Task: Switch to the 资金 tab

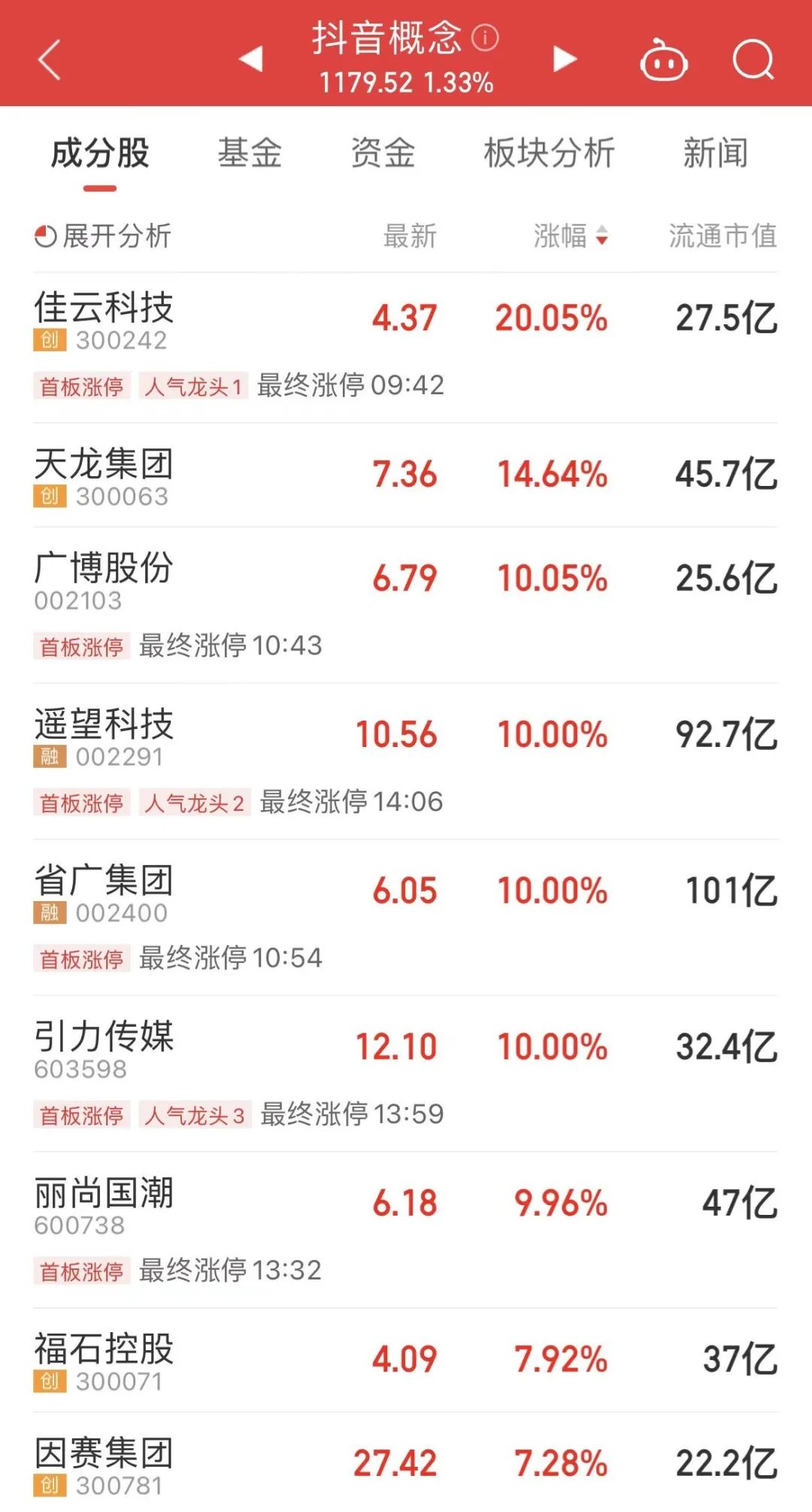Action: (x=383, y=153)
